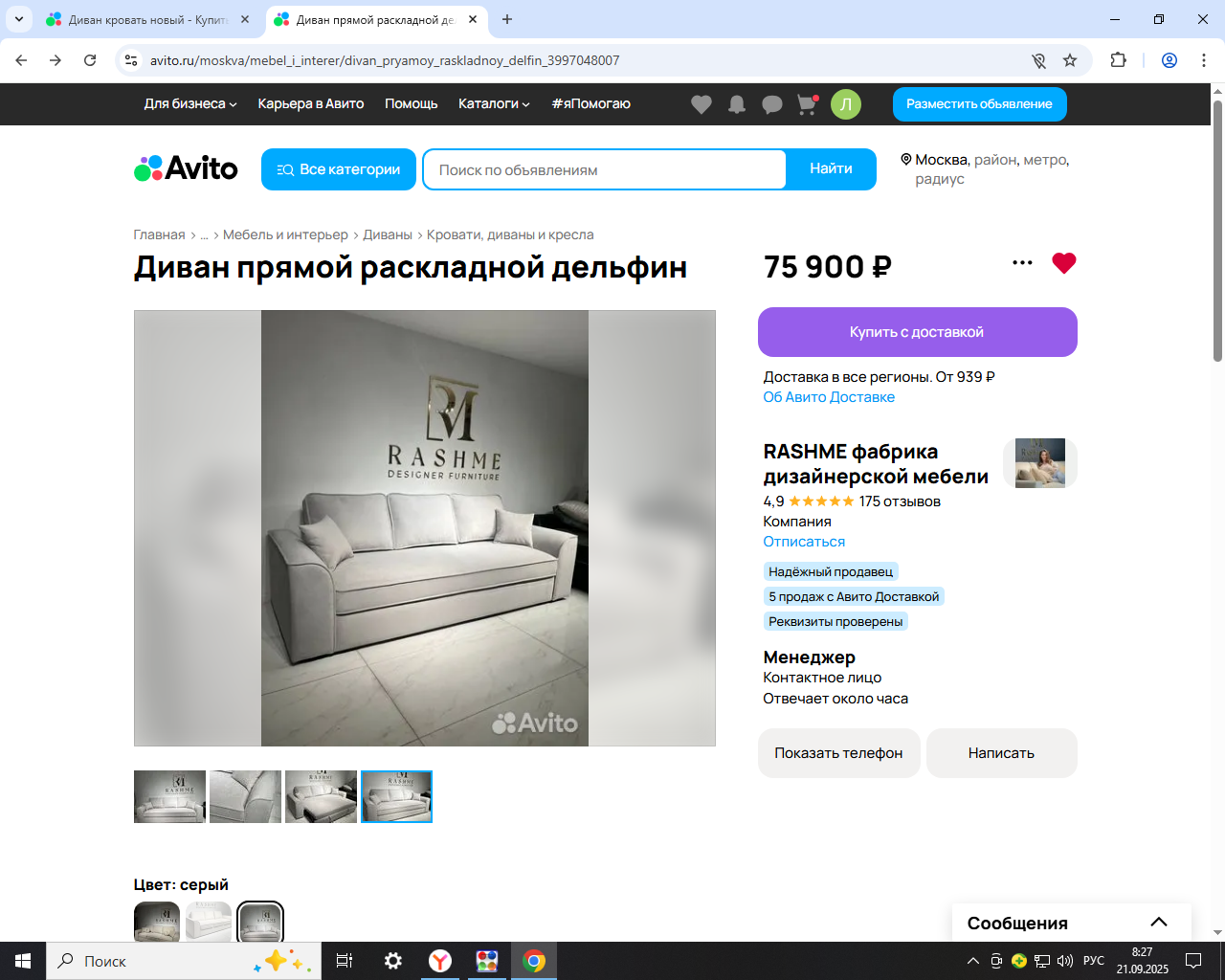Remove listing from favorites via red heart

point(1063,263)
